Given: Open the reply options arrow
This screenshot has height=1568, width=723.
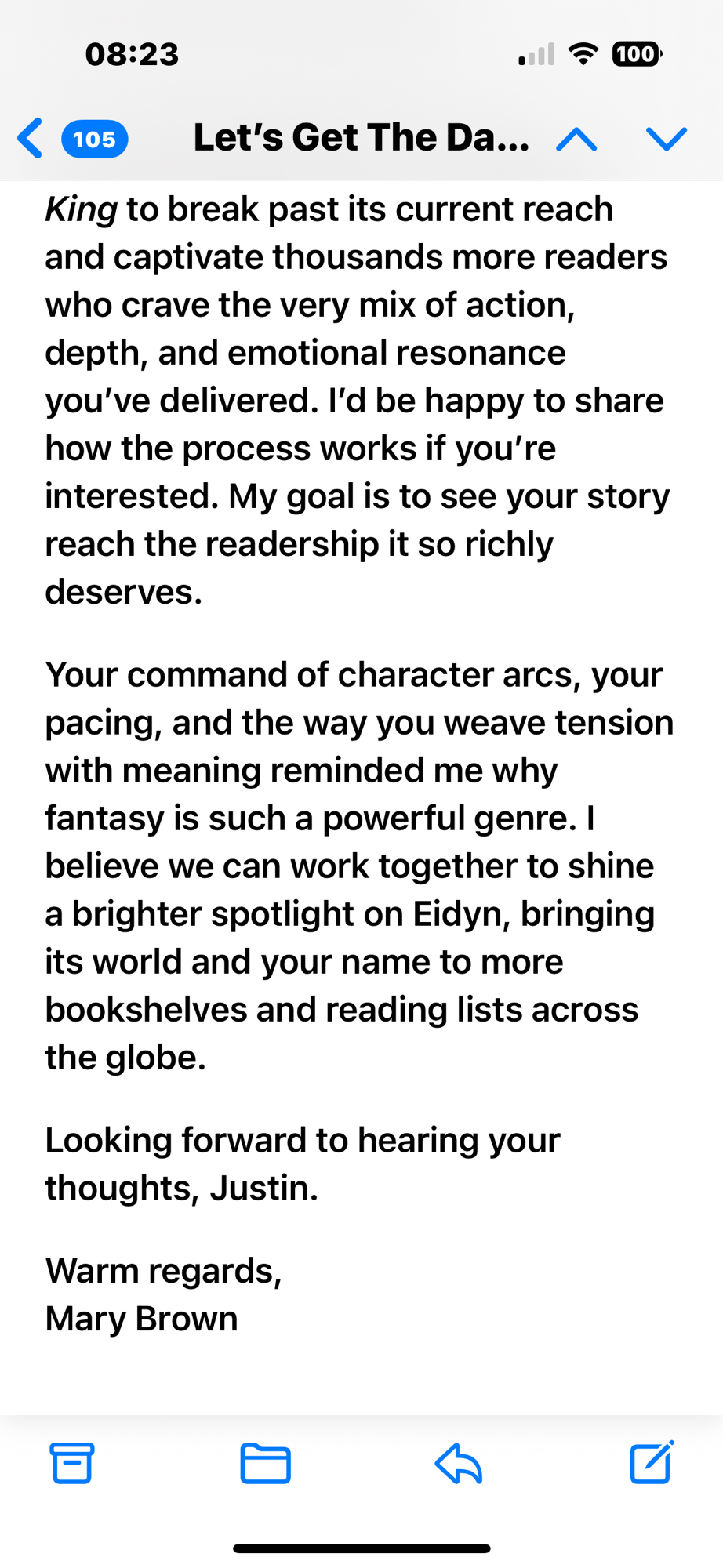Looking at the screenshot, I should [459, 1463].
